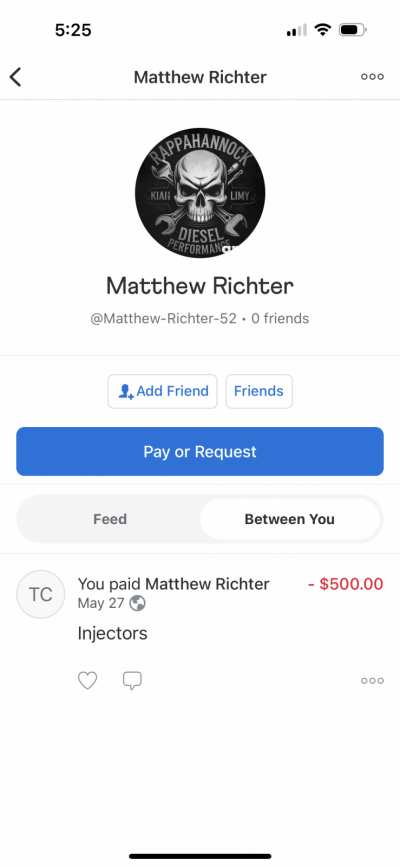Open more options for the Injectors payment
Image resolution: width=400 pixels, height=867 pixels.
click(x=372, y=681)
